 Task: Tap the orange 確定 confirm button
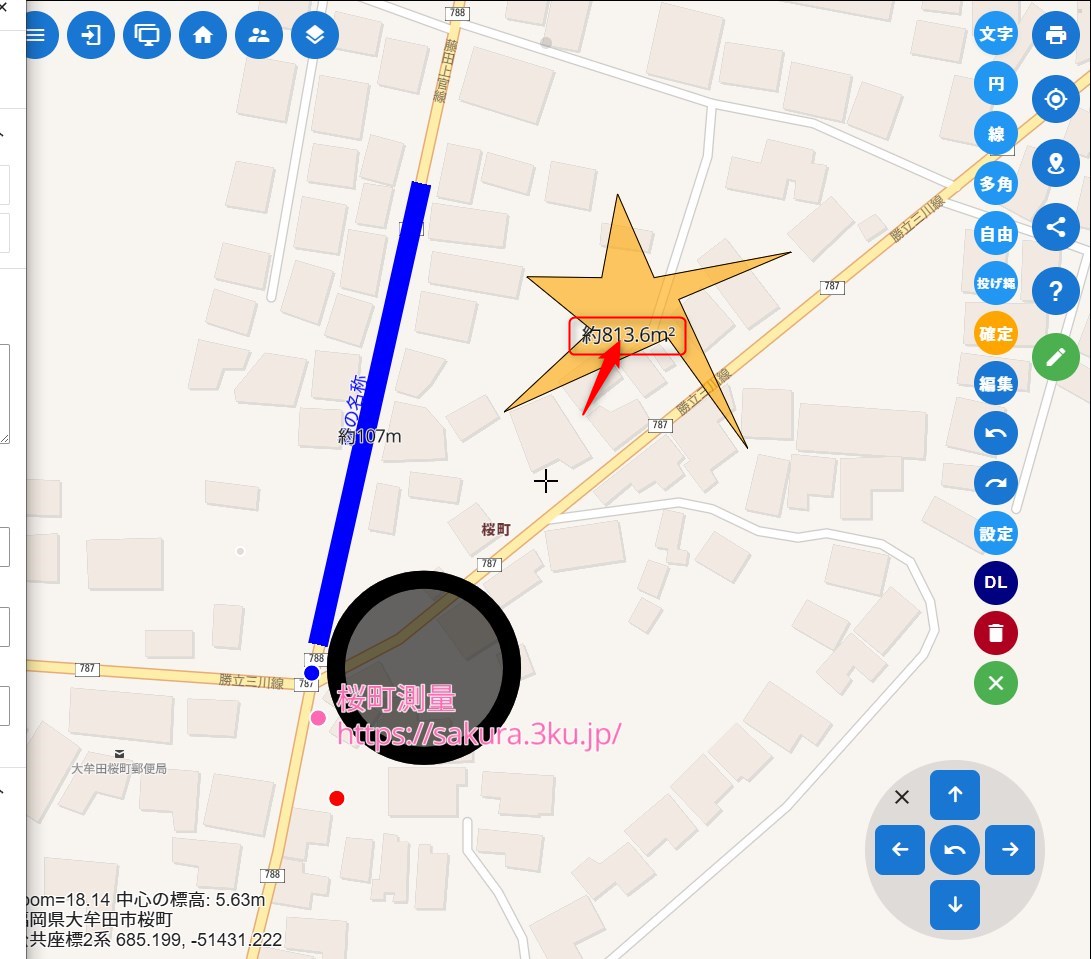[x=996, y=334]
